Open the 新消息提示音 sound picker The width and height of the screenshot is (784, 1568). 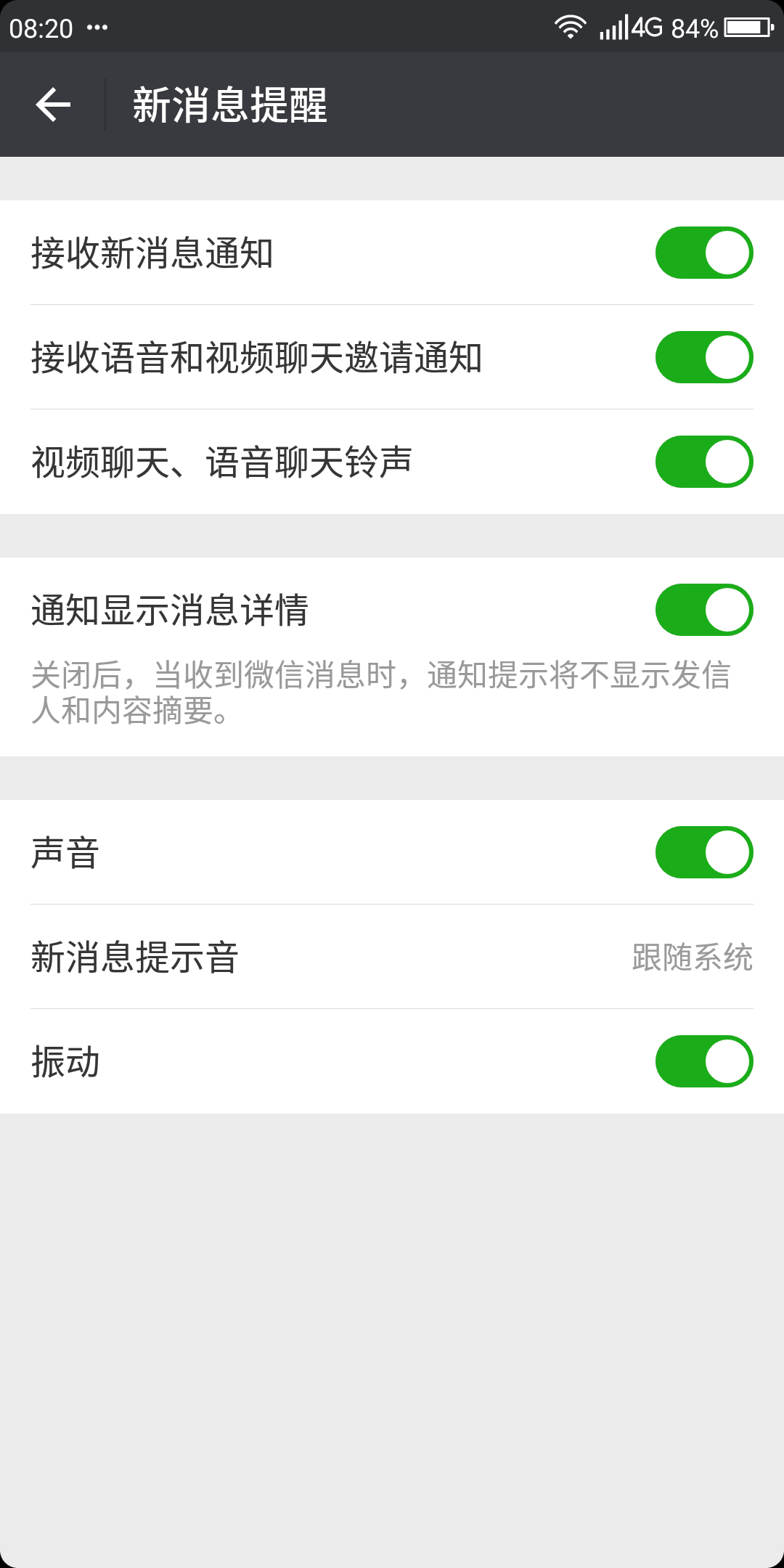tap(392, 957)
